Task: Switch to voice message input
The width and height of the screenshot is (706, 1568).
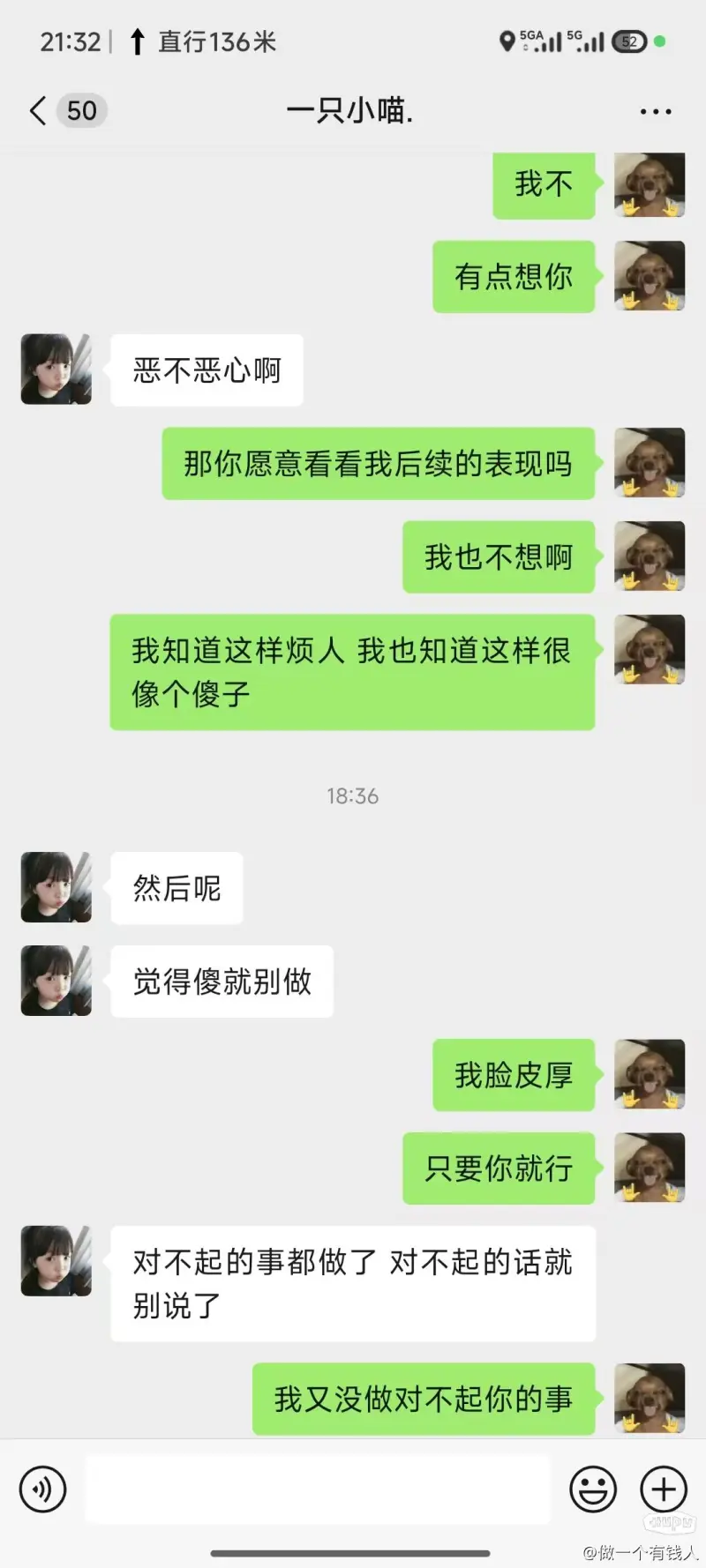Action: (42, 1490)
